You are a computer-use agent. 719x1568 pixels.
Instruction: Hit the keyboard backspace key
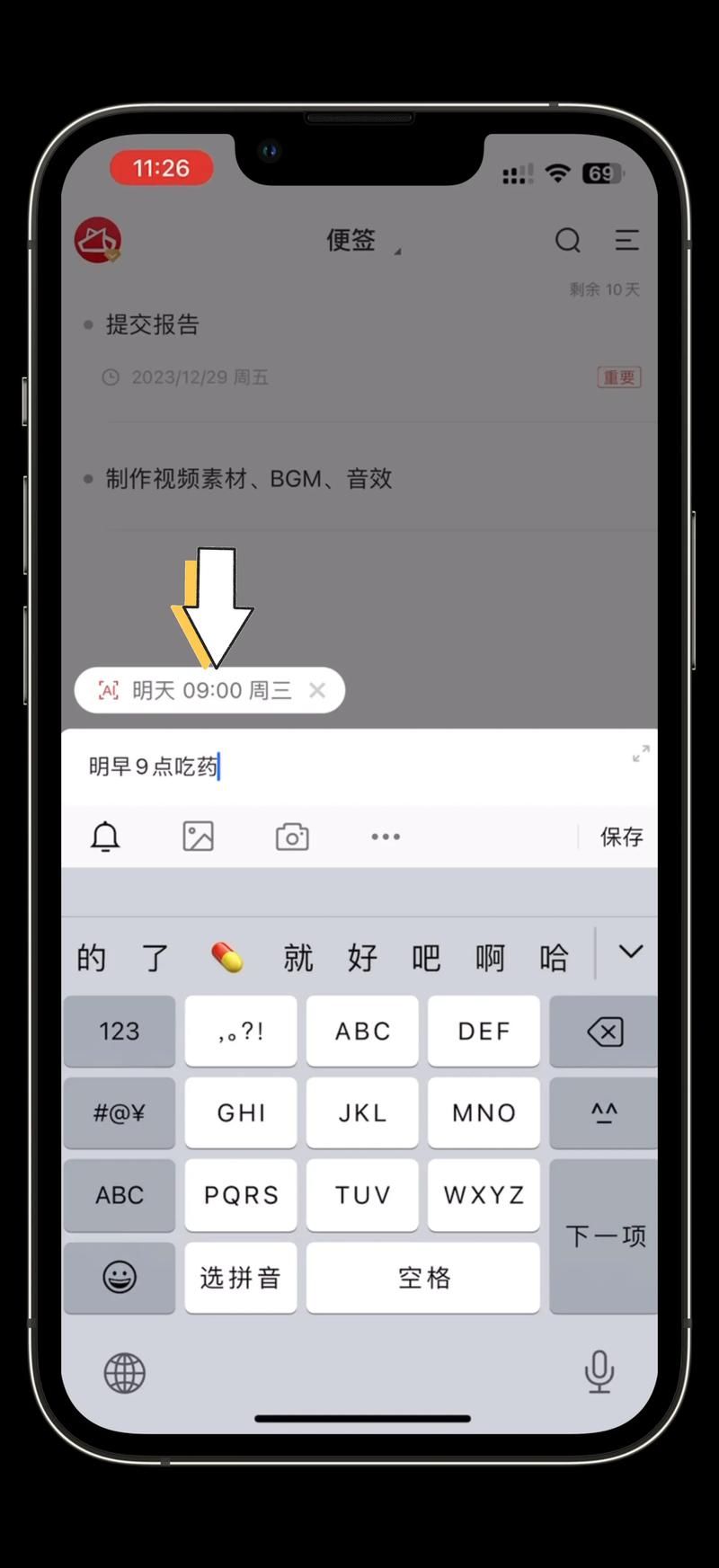point(604,1032)
